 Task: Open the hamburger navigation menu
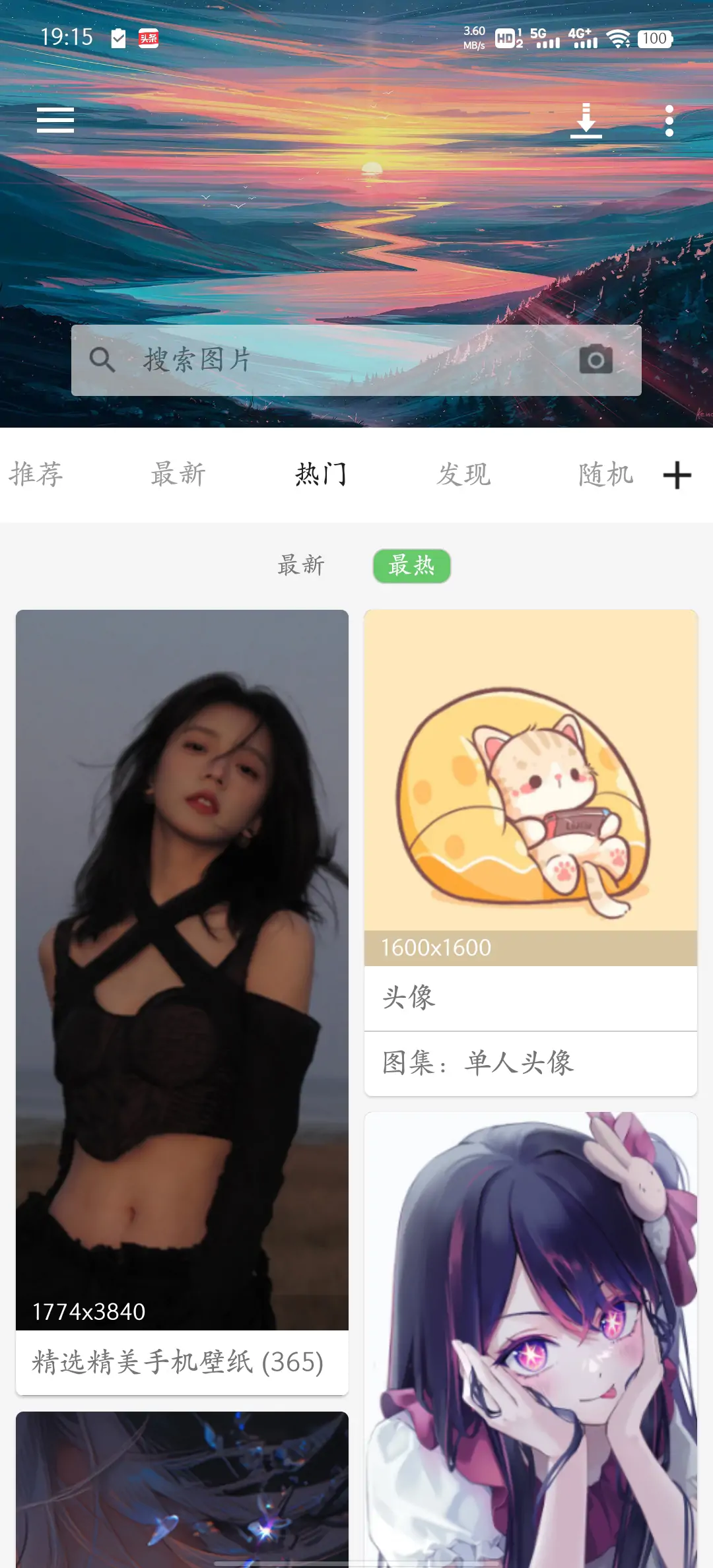55,120
